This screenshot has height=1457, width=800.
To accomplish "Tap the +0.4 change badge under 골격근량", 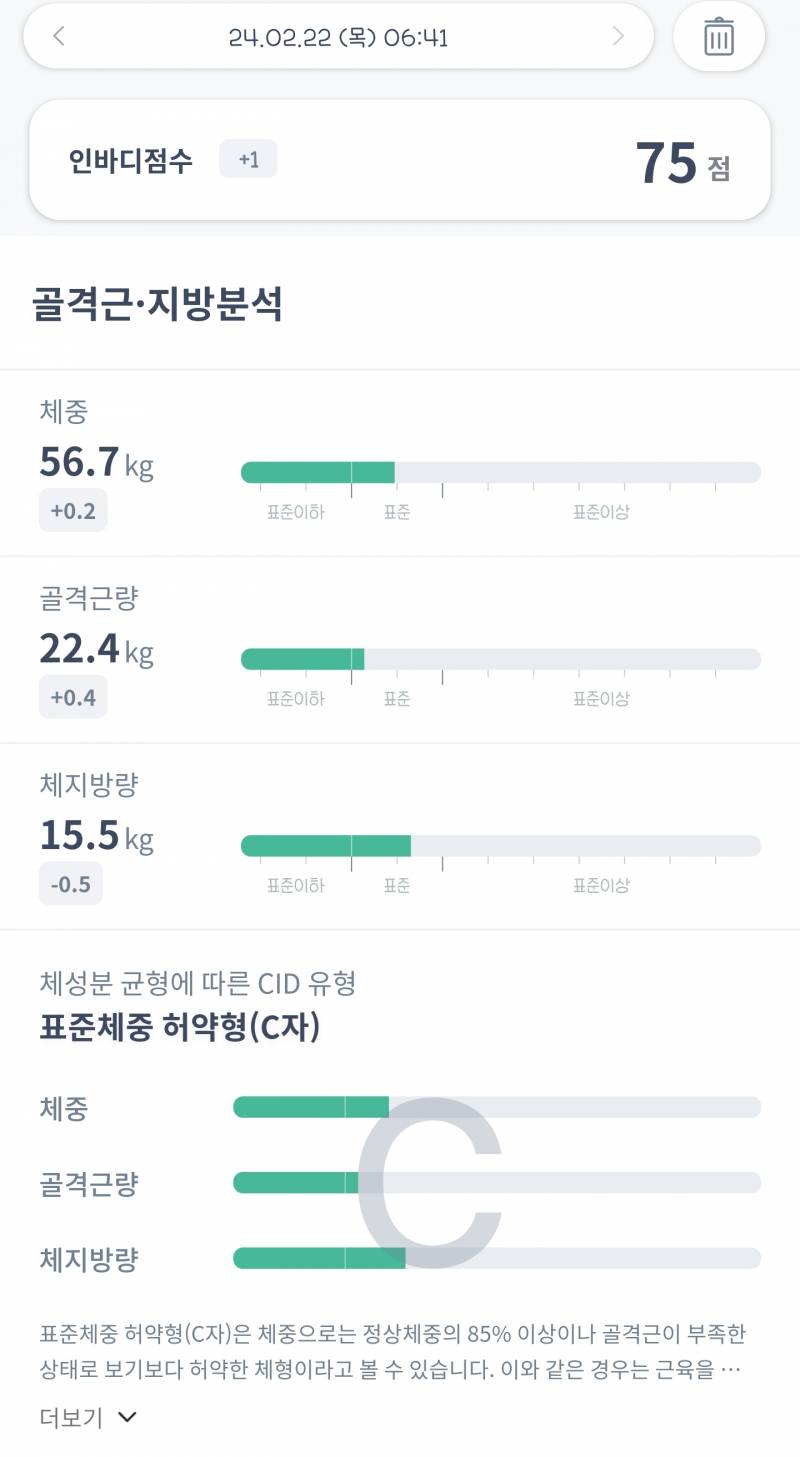I will click(x=72, y=697).
